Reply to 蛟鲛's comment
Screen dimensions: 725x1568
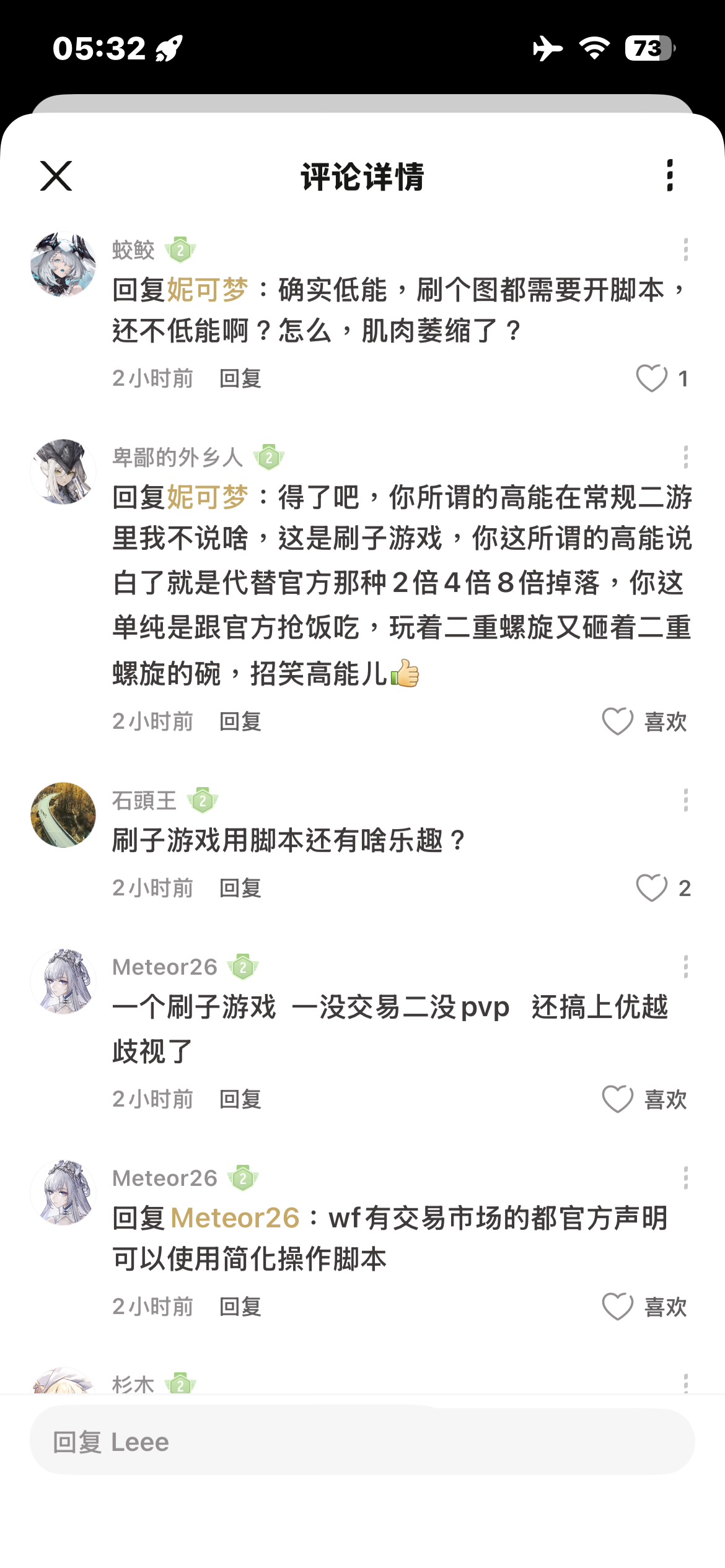pos(240,378)
